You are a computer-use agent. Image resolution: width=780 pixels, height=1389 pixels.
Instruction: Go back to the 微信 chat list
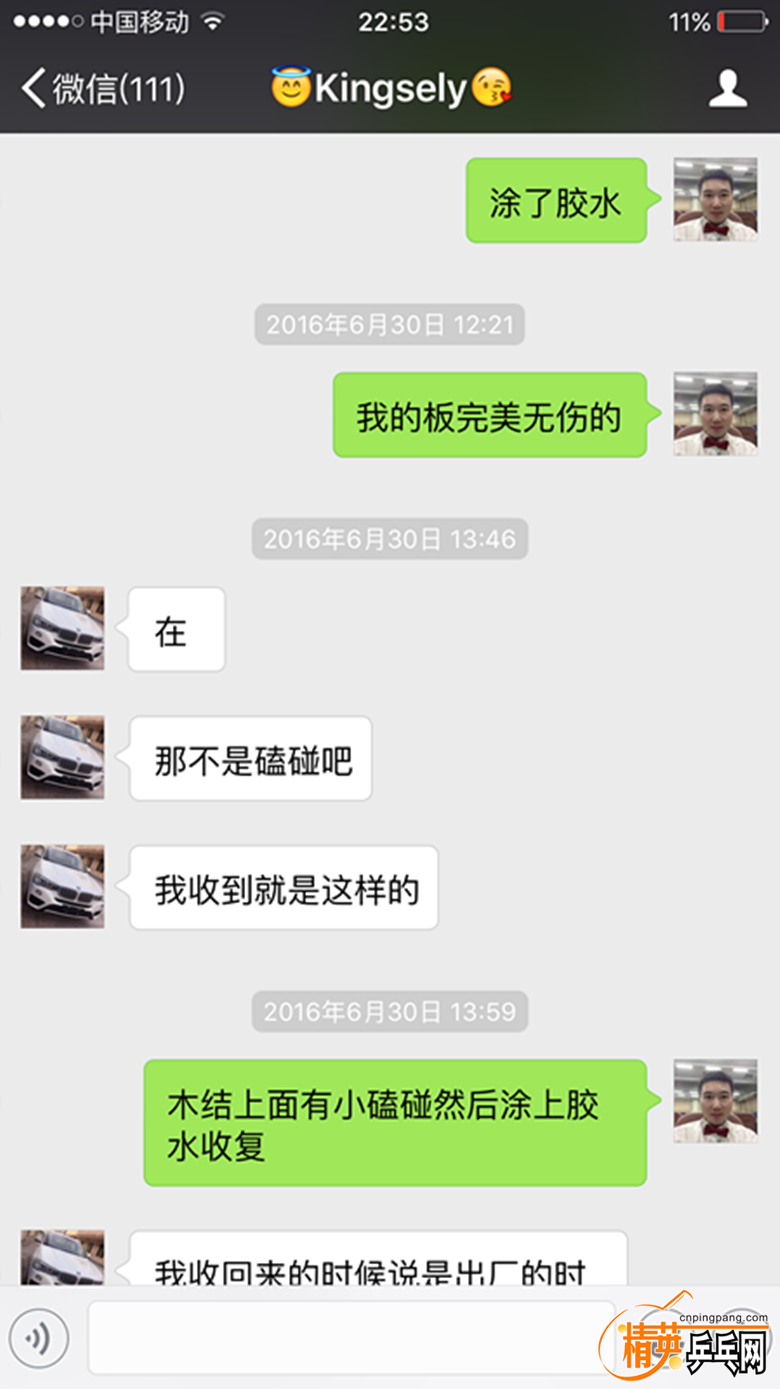click(x=100, y=89)
